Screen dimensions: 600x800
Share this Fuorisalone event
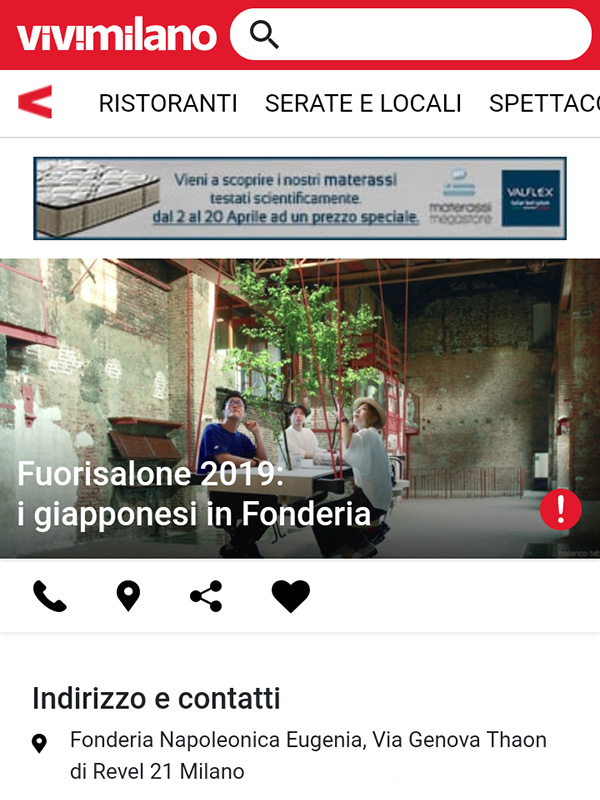coord(206,596)
